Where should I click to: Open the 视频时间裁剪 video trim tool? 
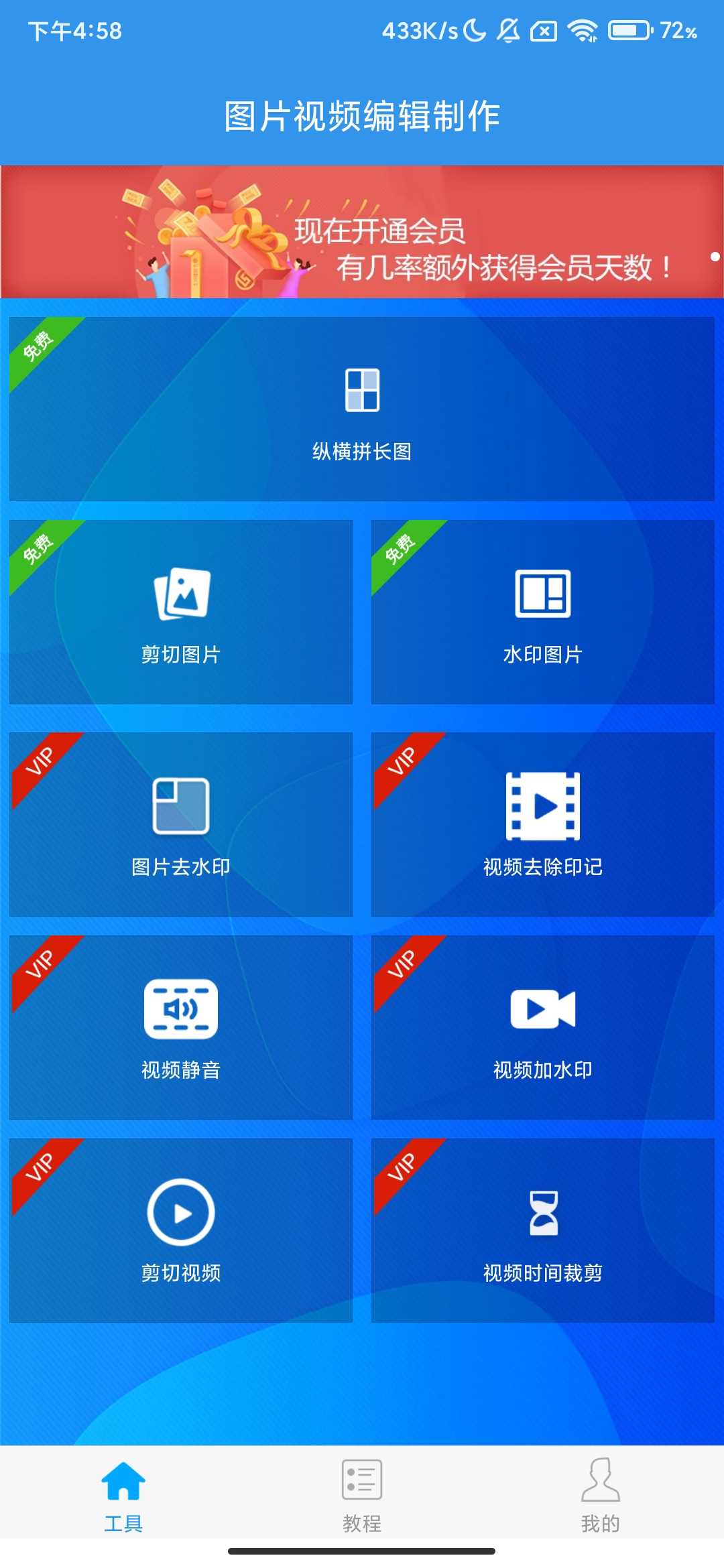(543, 1233)
